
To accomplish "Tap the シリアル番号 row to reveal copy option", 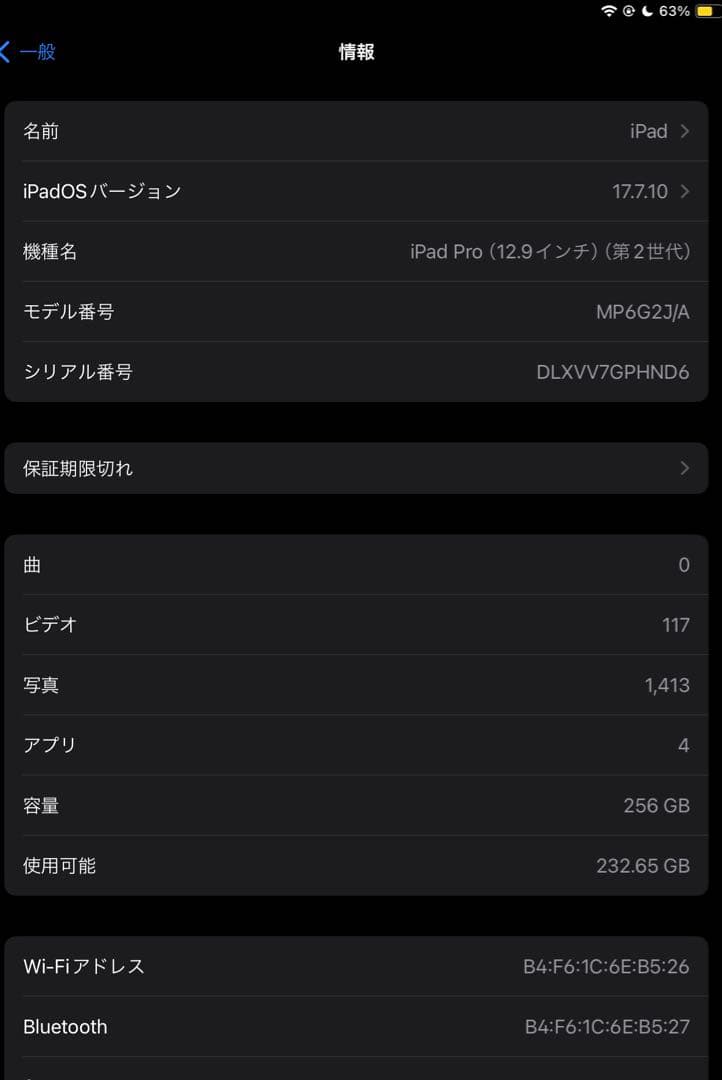I will [x=360, y=372].
